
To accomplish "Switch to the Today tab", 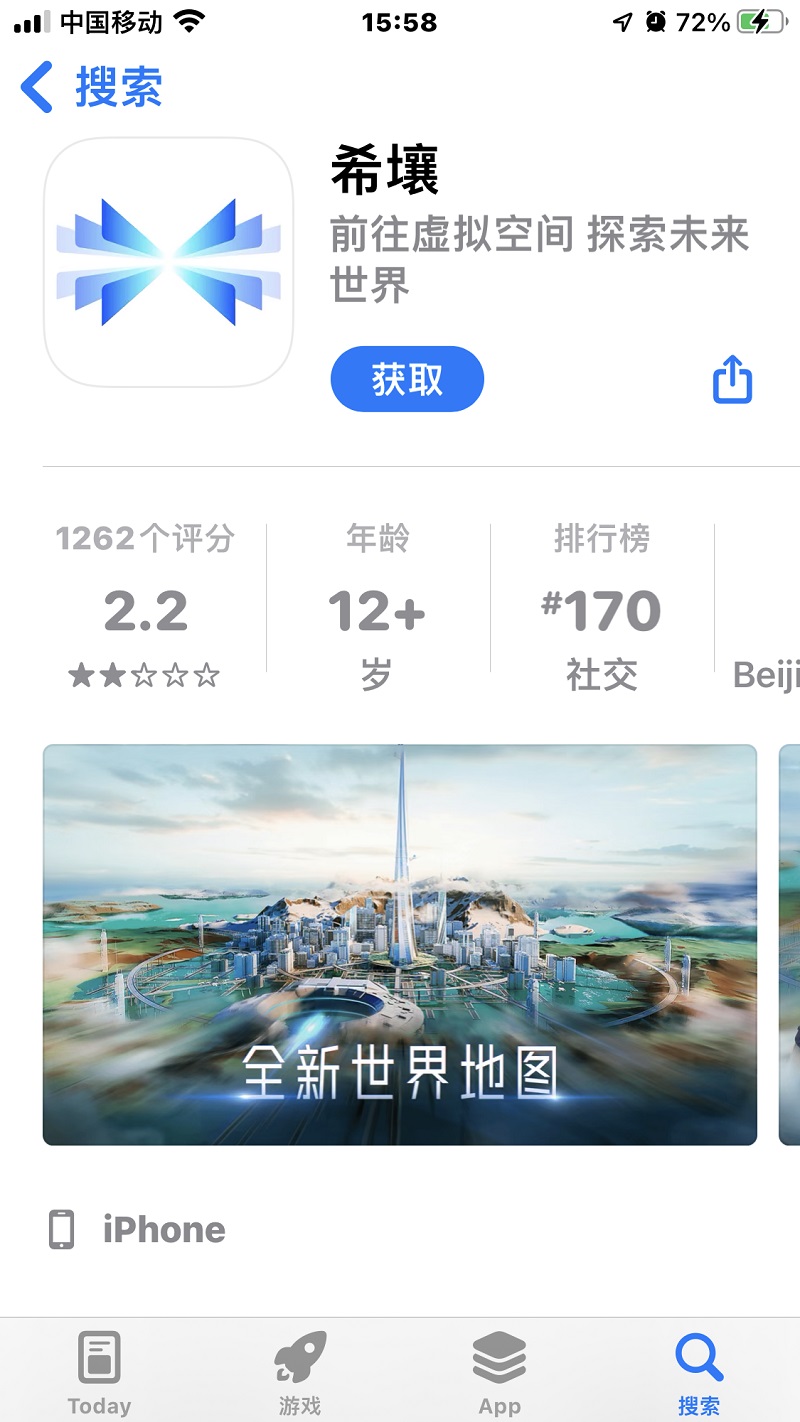I will click(99, 1373).
